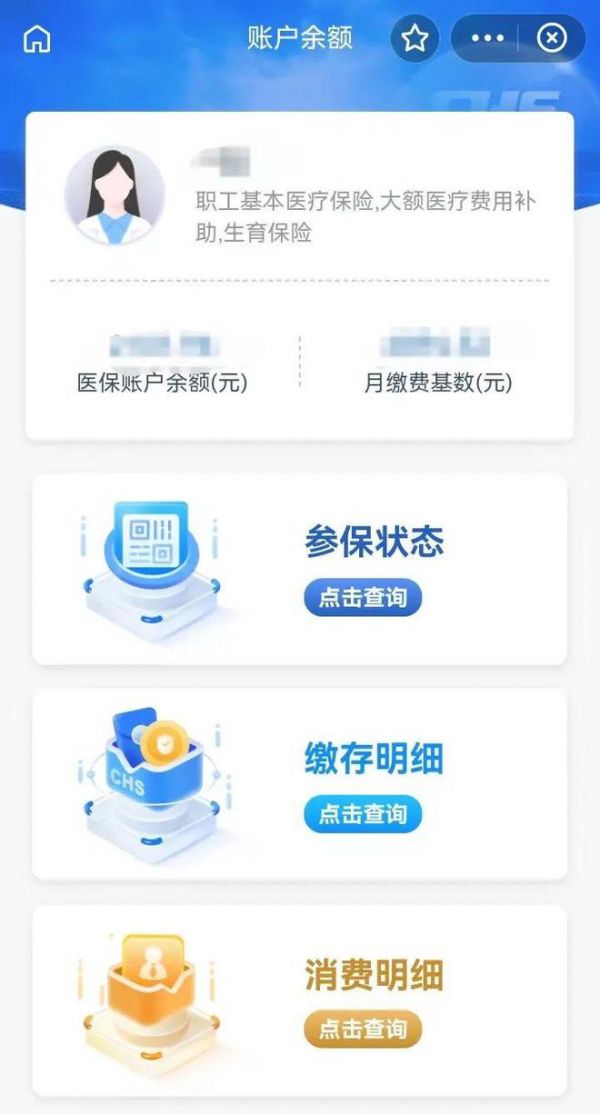This screenshot has width=600, height=1114.
Task: Open the three-dot more menu
Action: tap(487, 39)
